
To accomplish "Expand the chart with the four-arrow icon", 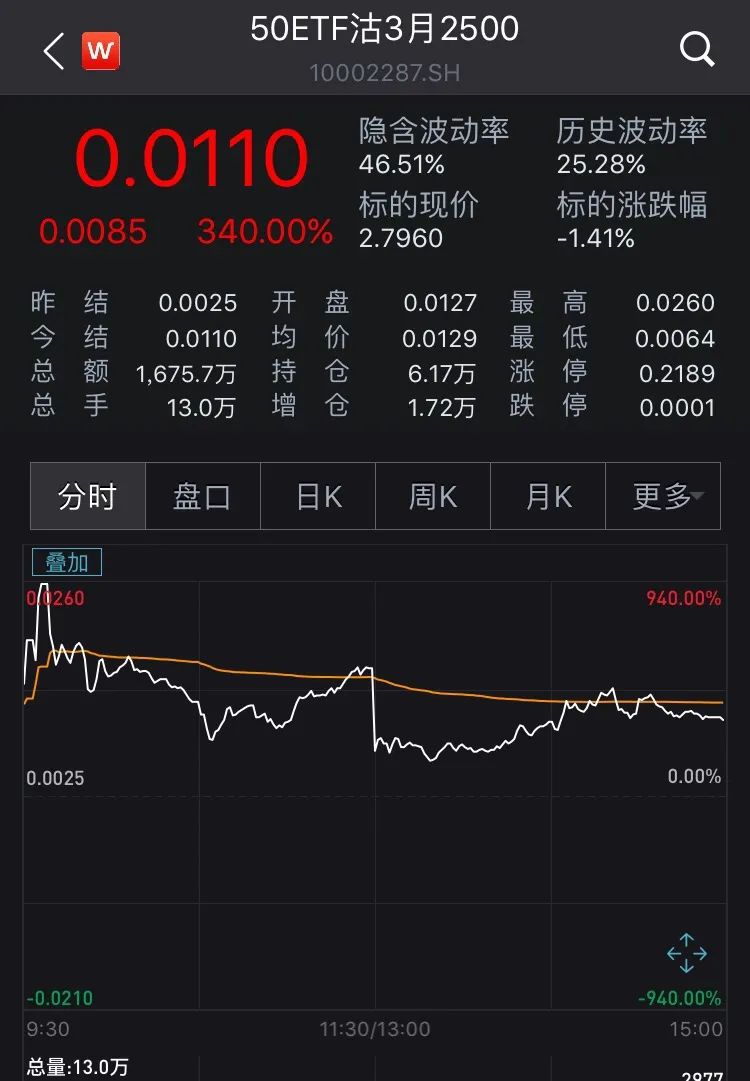I will pos(687,953).
